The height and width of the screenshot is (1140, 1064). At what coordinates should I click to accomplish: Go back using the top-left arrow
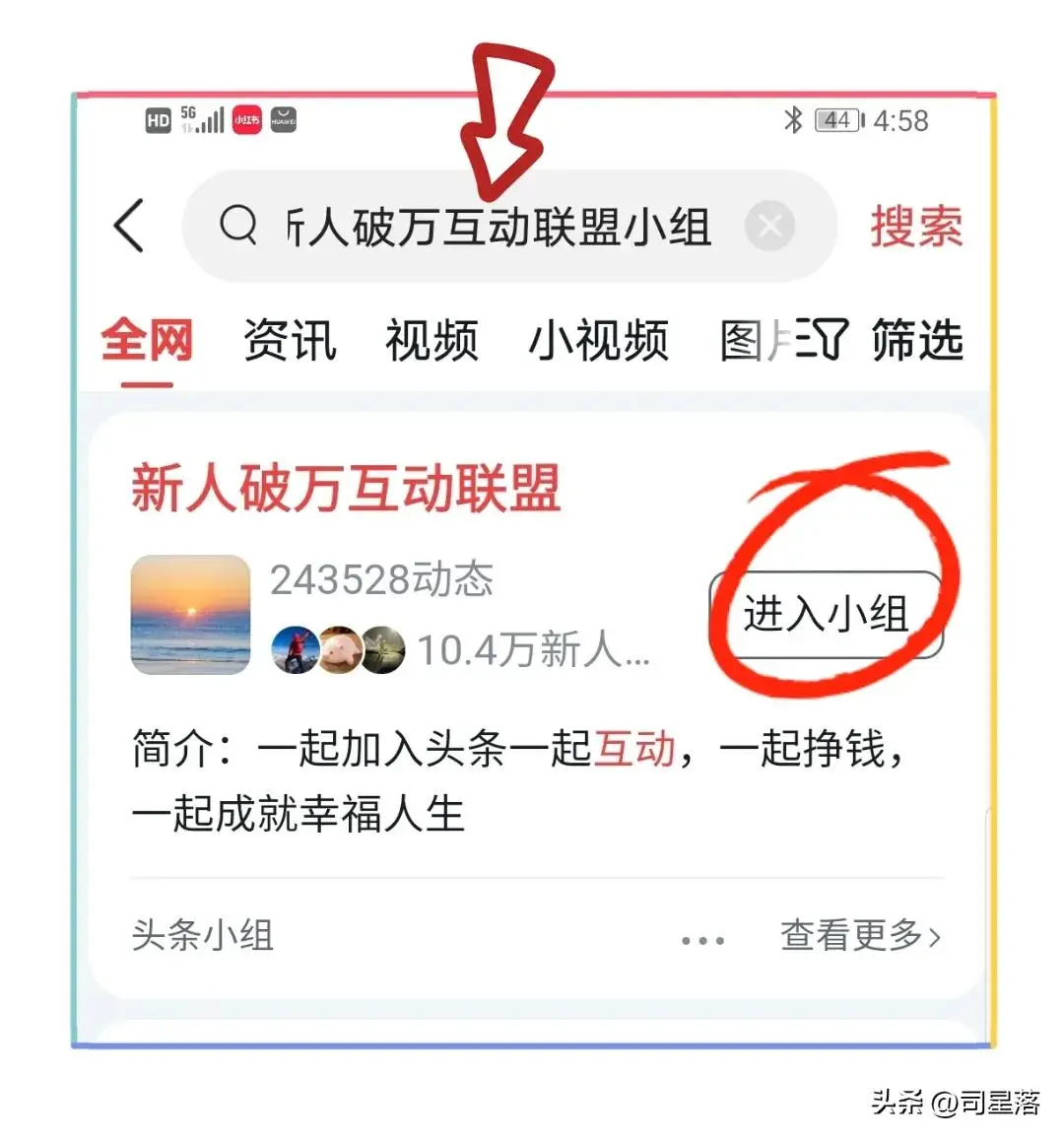click(130, 226)
